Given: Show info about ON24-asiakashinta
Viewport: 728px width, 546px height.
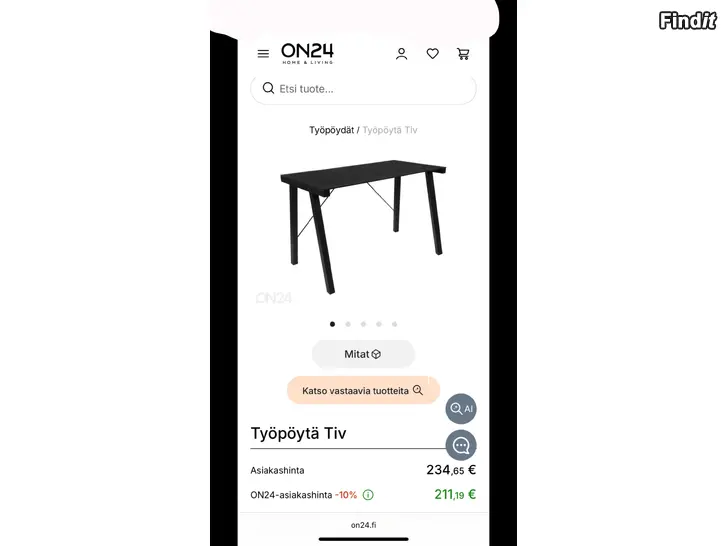Looking at the screenshot, I should (368, 495).
